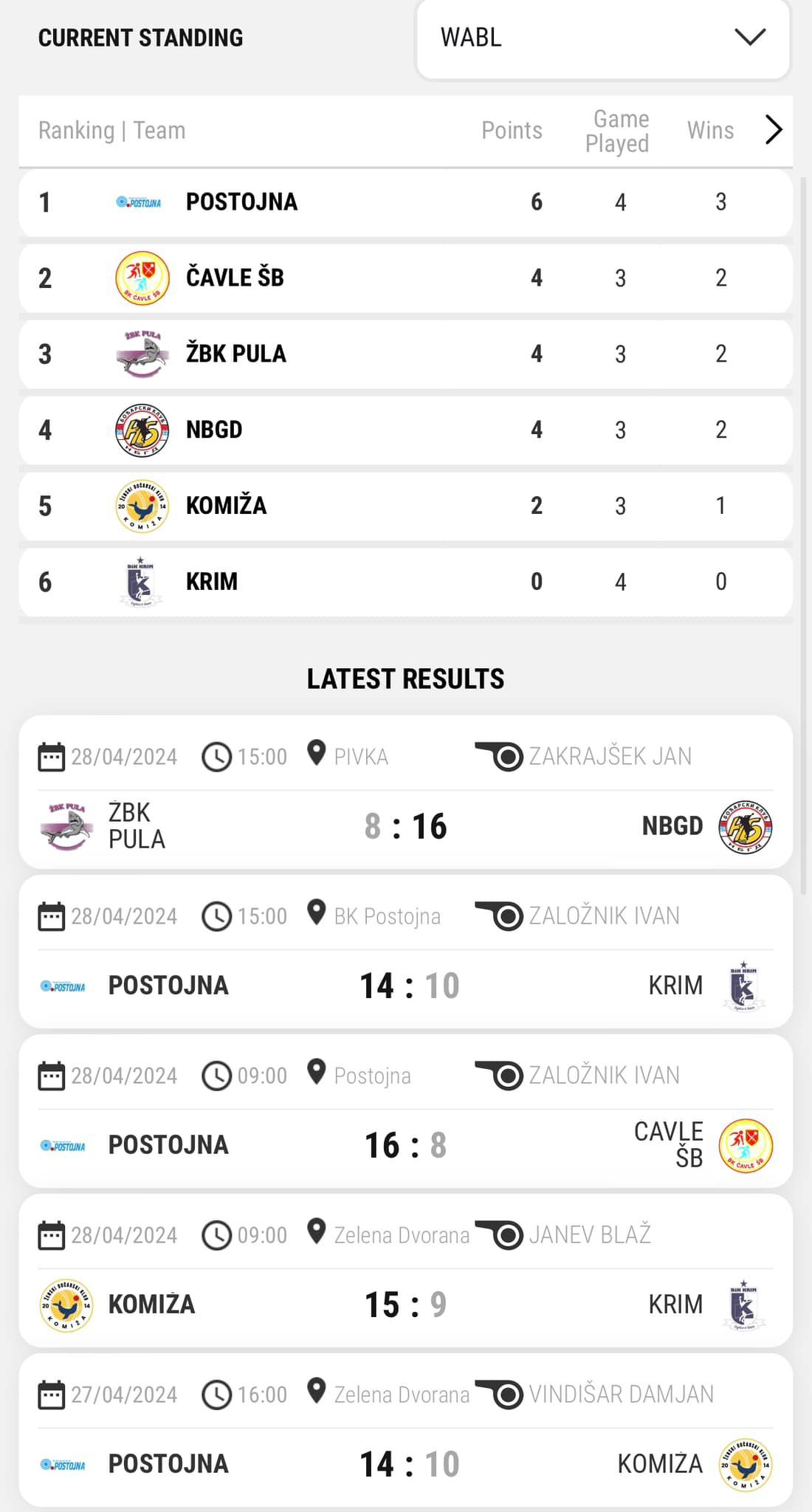
Task: Select the ŽBK Pula standings row
Action: pos(405,354)
